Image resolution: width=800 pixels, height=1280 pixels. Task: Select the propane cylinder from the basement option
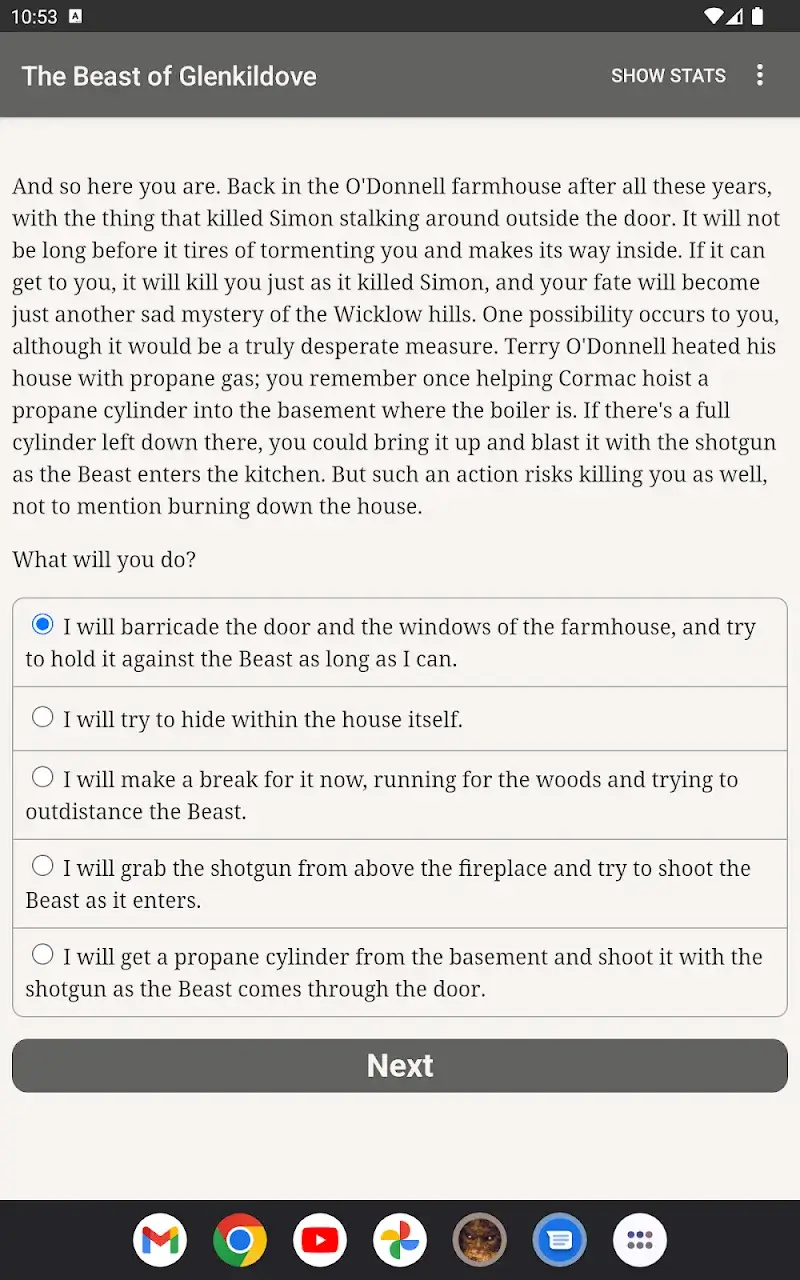42,955
